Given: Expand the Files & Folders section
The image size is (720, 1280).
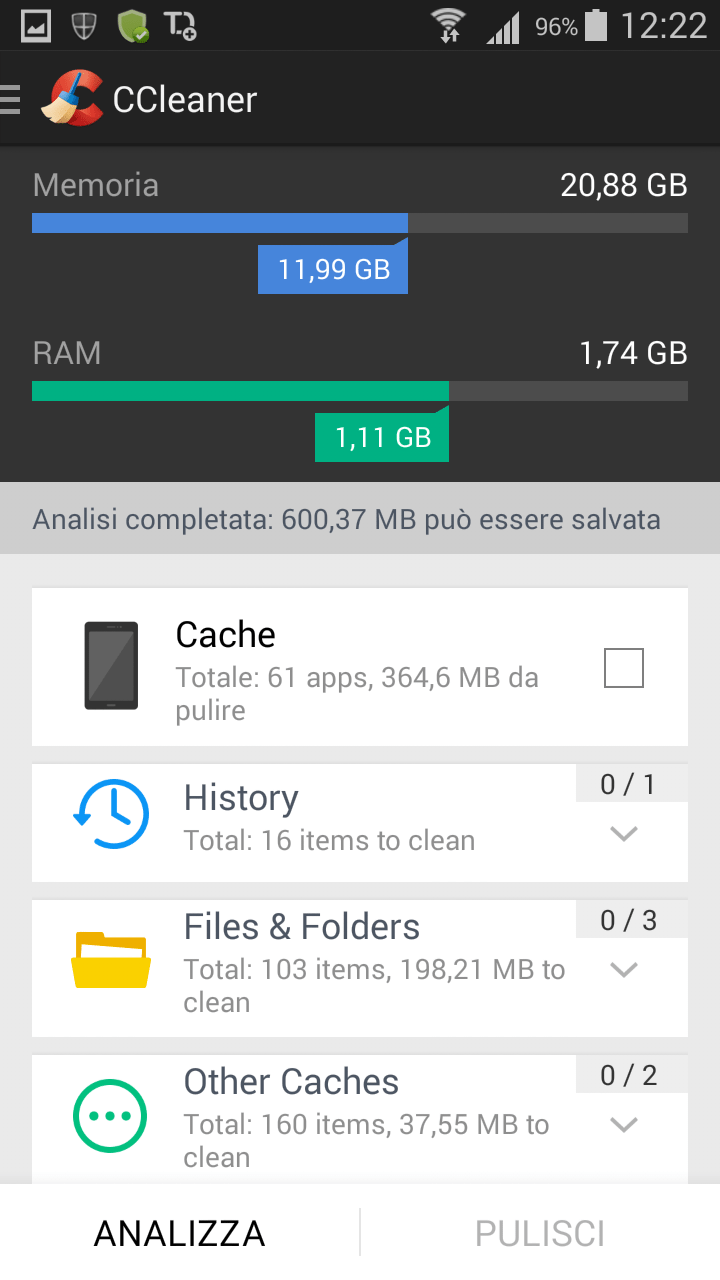Looking at the screenshot, I should tap(623, 969).
